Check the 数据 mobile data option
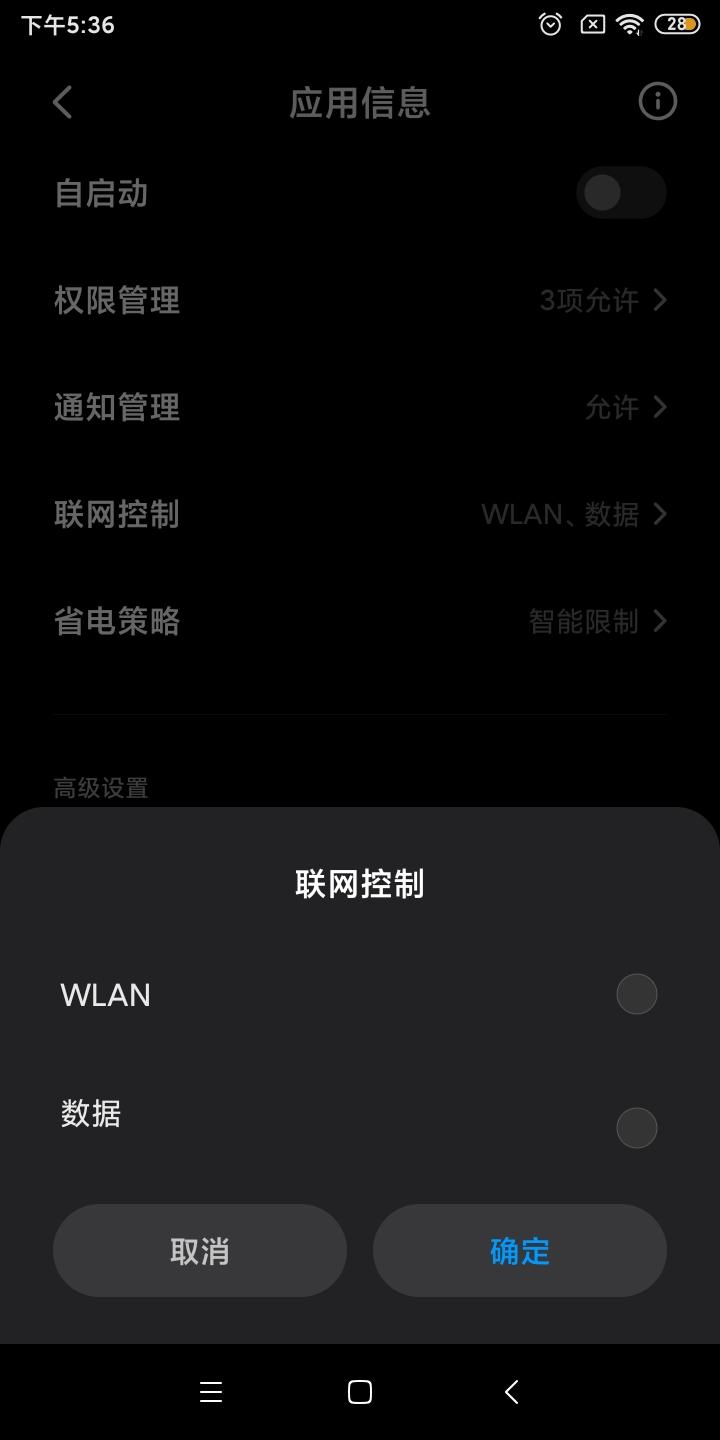Viewport: 720px width, 1440px height. point(637,1127)
